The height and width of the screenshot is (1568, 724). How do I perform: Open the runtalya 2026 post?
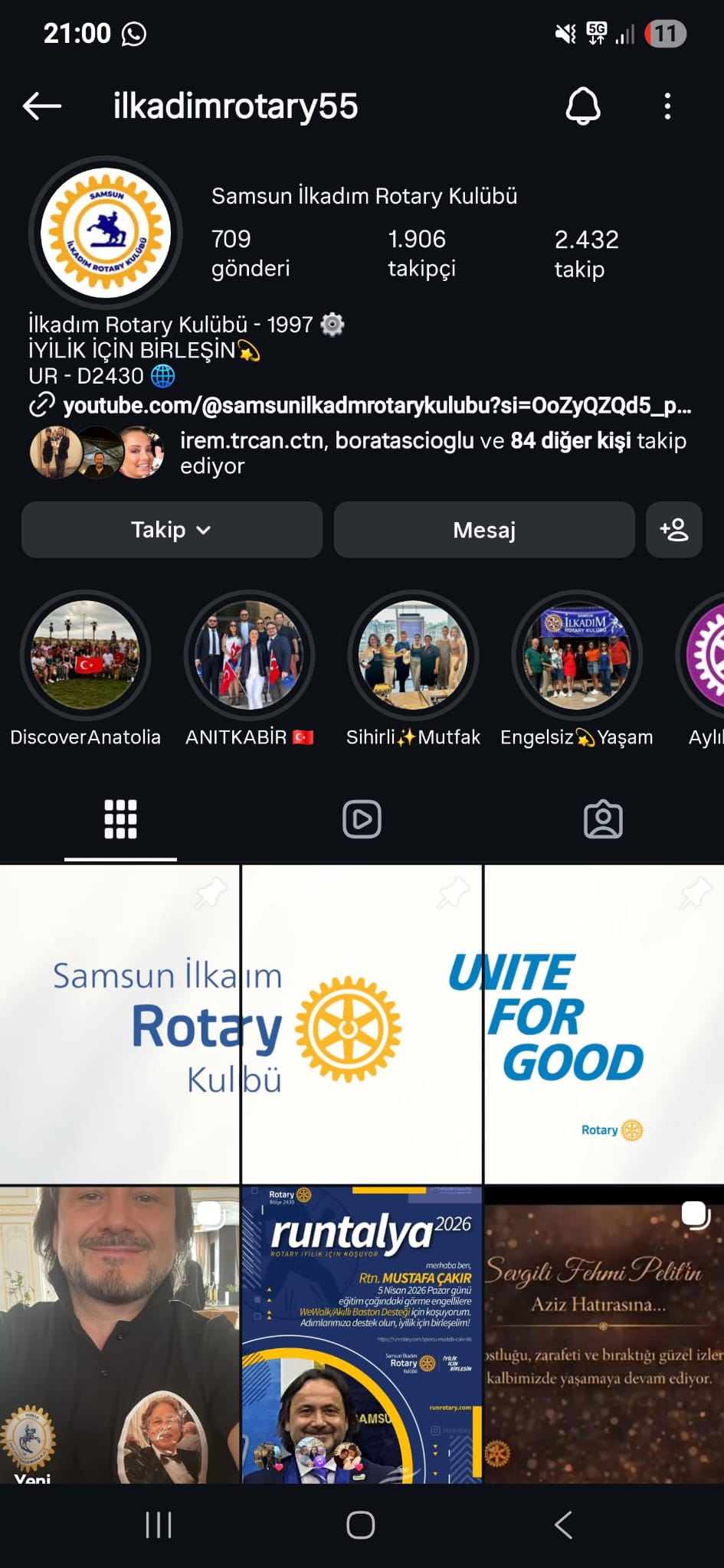[x=362, y=1334]
